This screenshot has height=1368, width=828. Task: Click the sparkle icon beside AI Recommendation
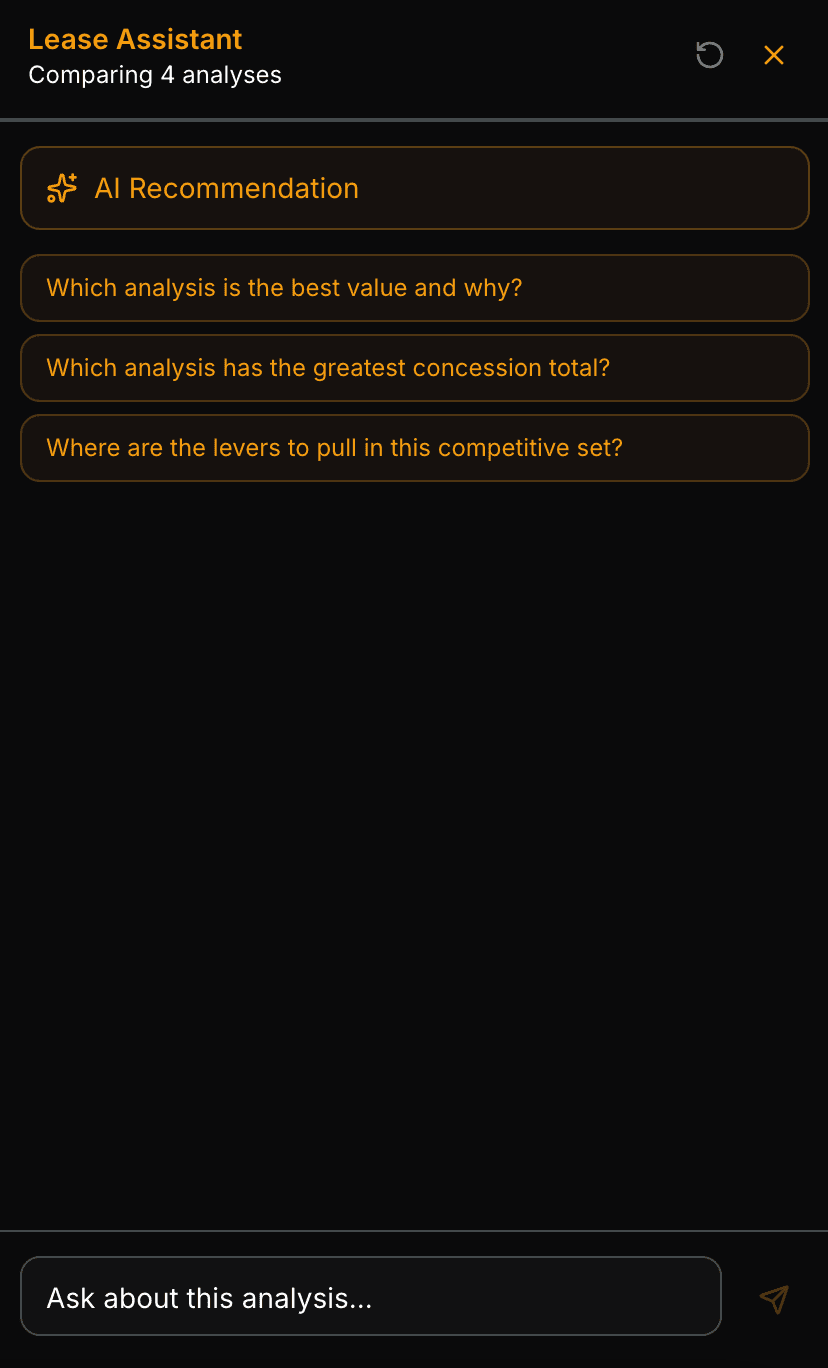click(x=61, y=188)
